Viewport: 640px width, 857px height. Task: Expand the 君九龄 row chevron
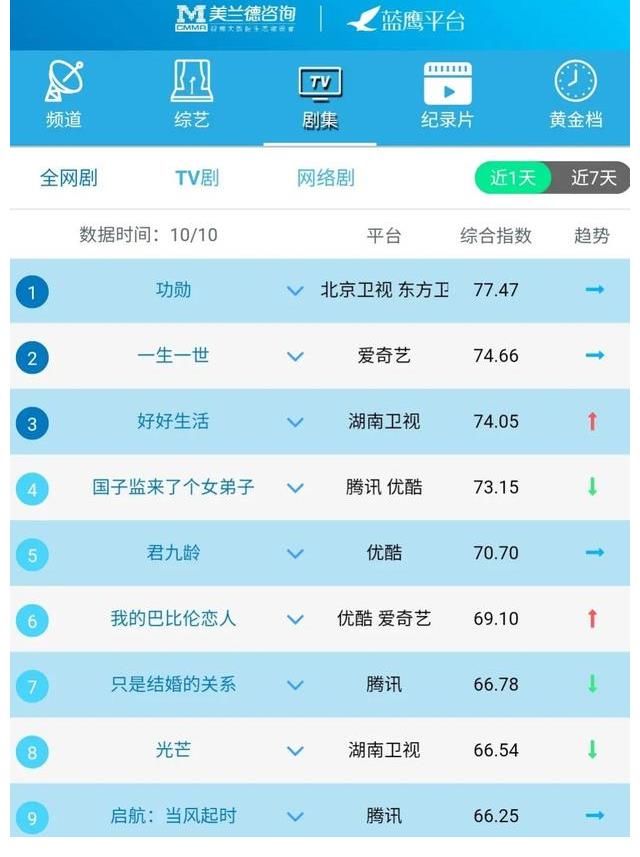coord(295,553)
